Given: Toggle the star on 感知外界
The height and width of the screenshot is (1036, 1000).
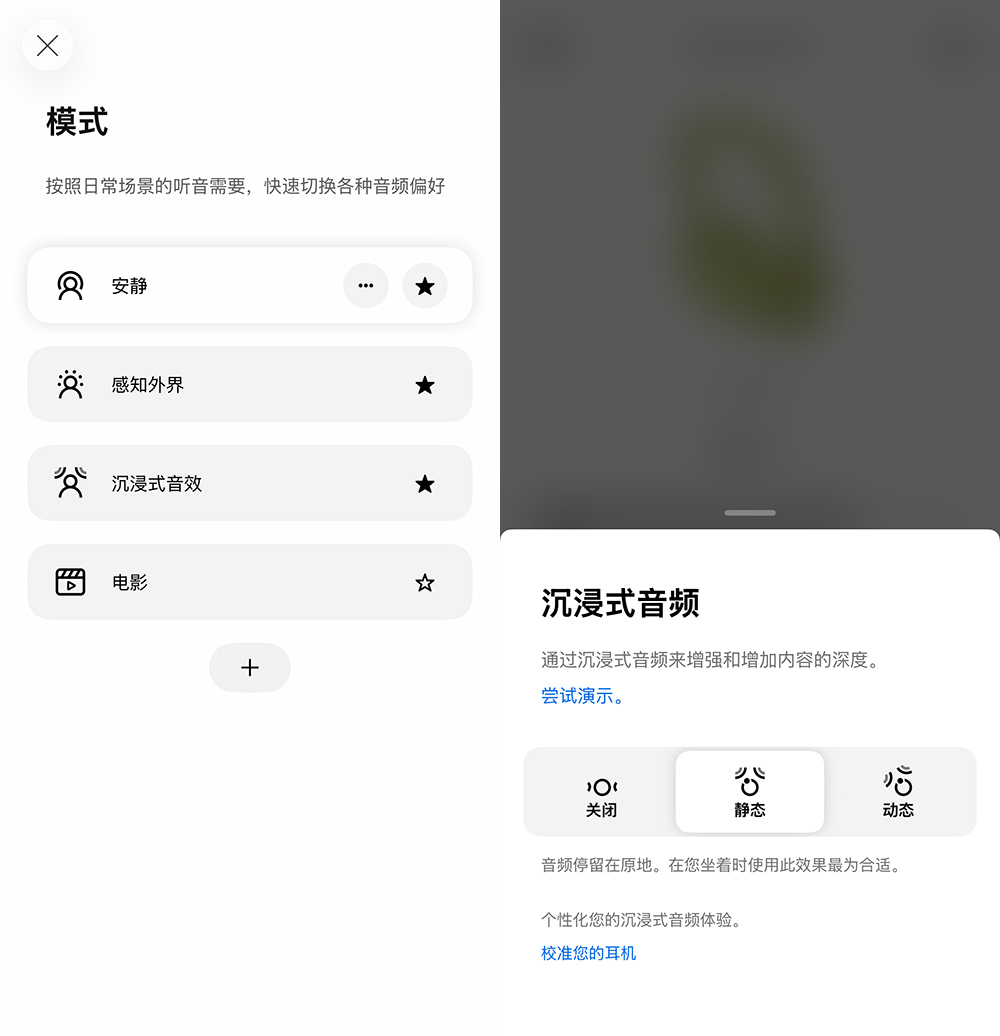Looking at the screenshot, I should tap(425, 385).
